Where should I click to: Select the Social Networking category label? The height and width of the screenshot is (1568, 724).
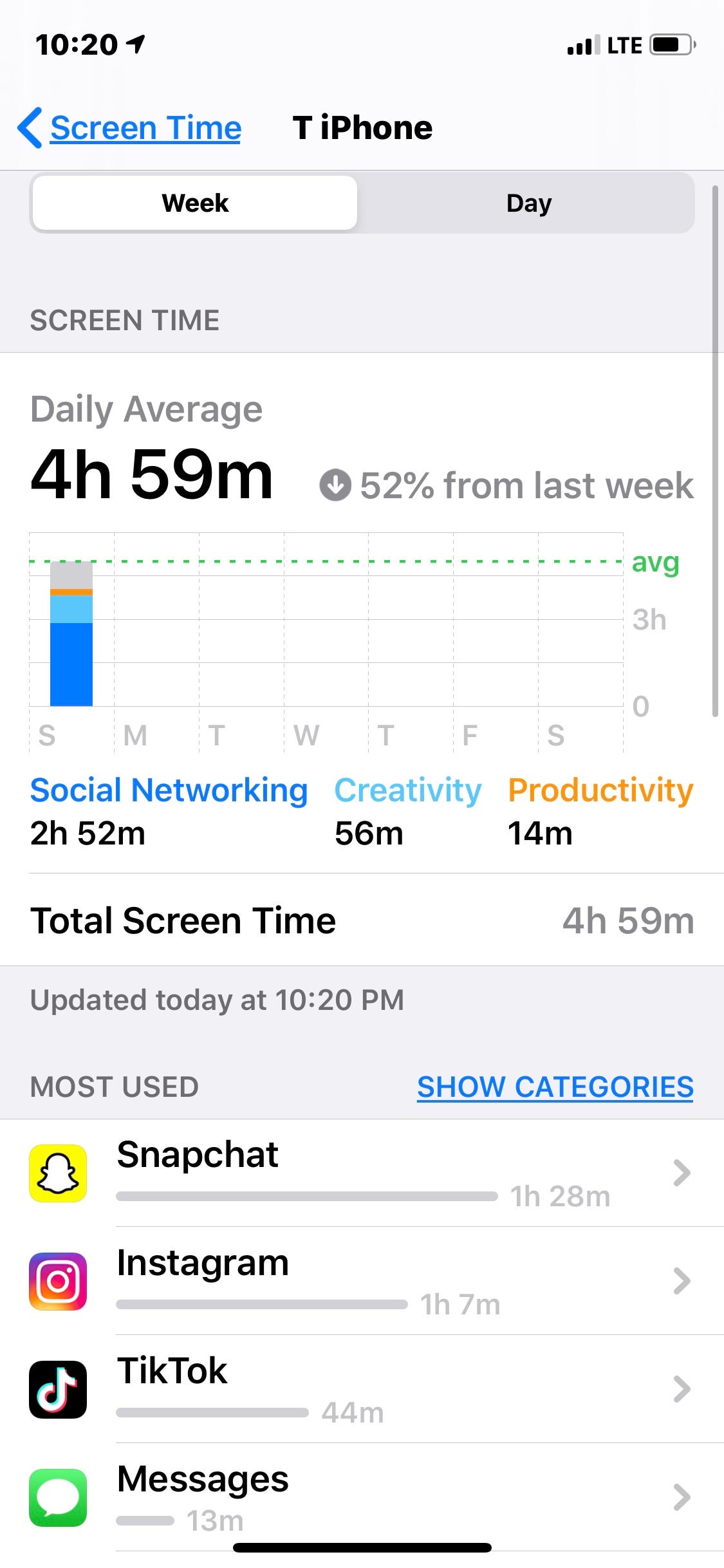click(x=169, y=790)
